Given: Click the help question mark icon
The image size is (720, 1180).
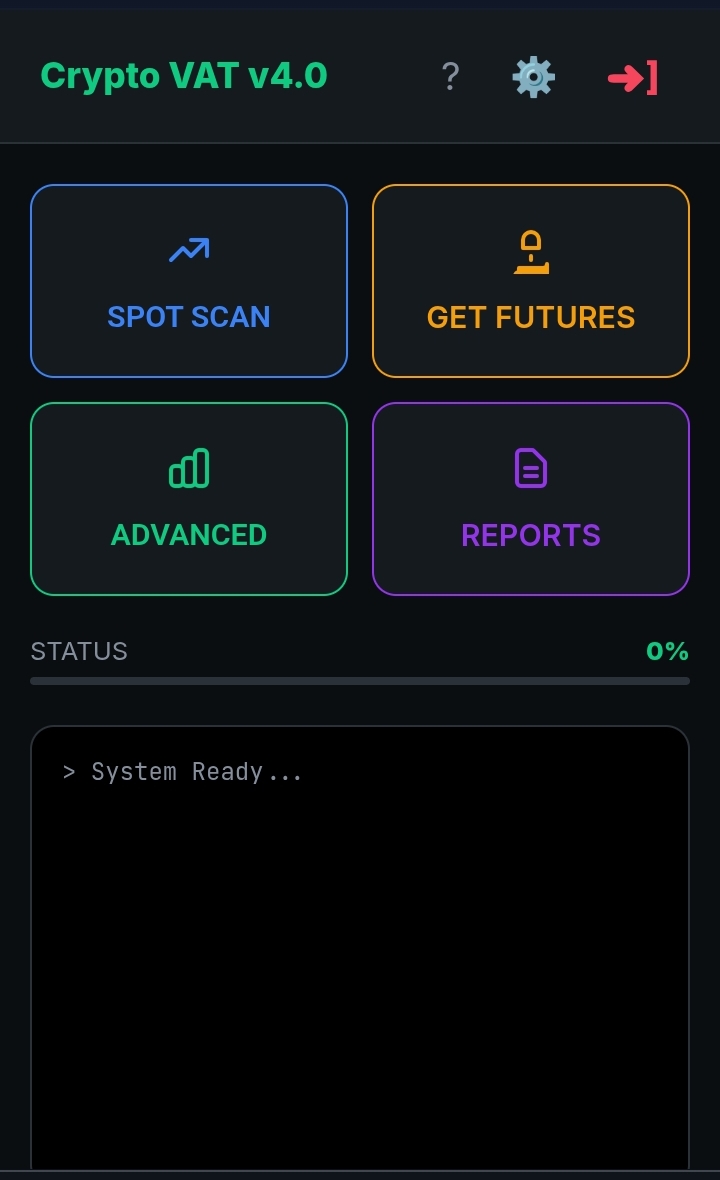Looking at the screenshot, I should [x=450, y=76].
